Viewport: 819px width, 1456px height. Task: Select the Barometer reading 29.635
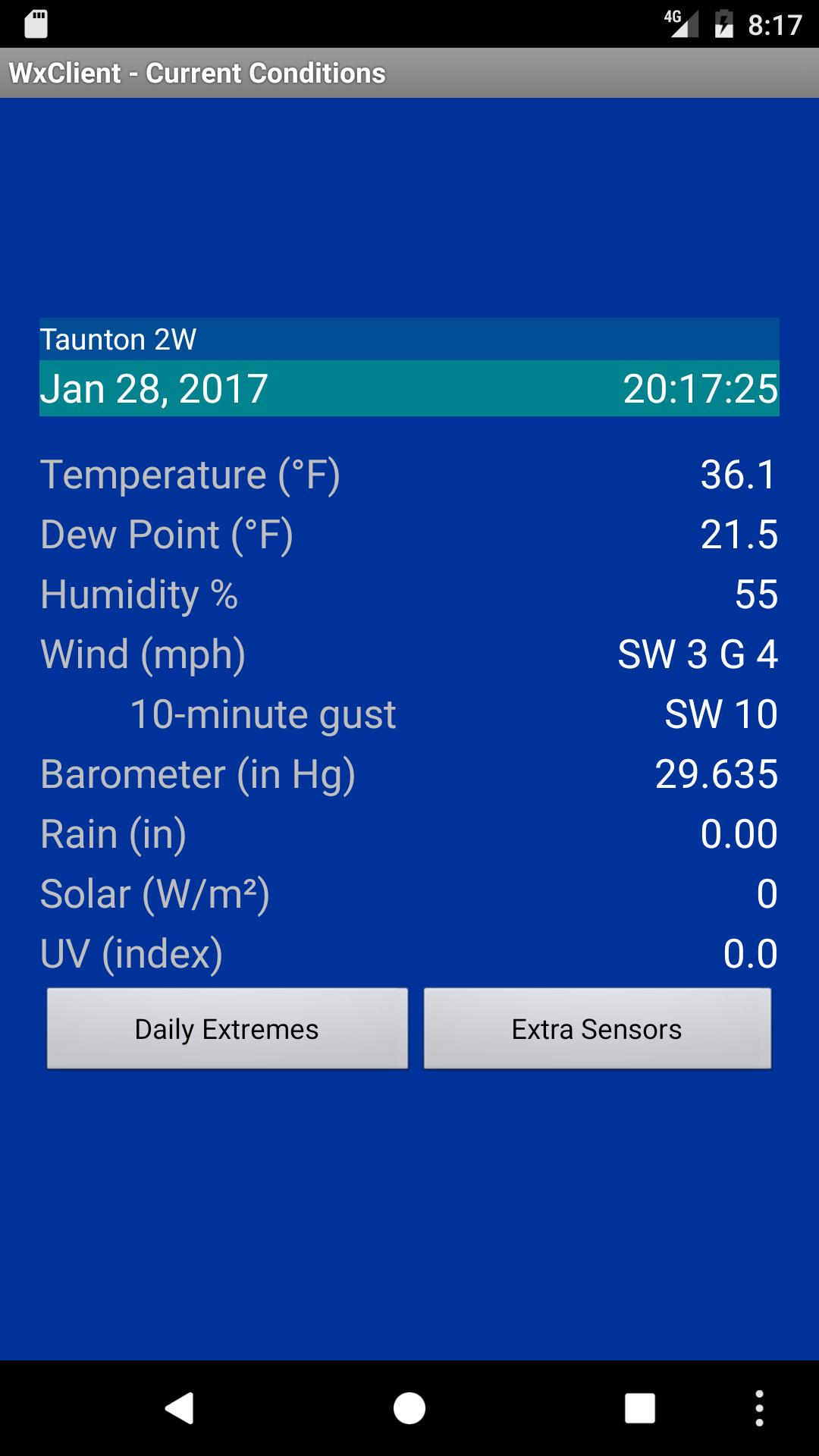tap(717, 773)
